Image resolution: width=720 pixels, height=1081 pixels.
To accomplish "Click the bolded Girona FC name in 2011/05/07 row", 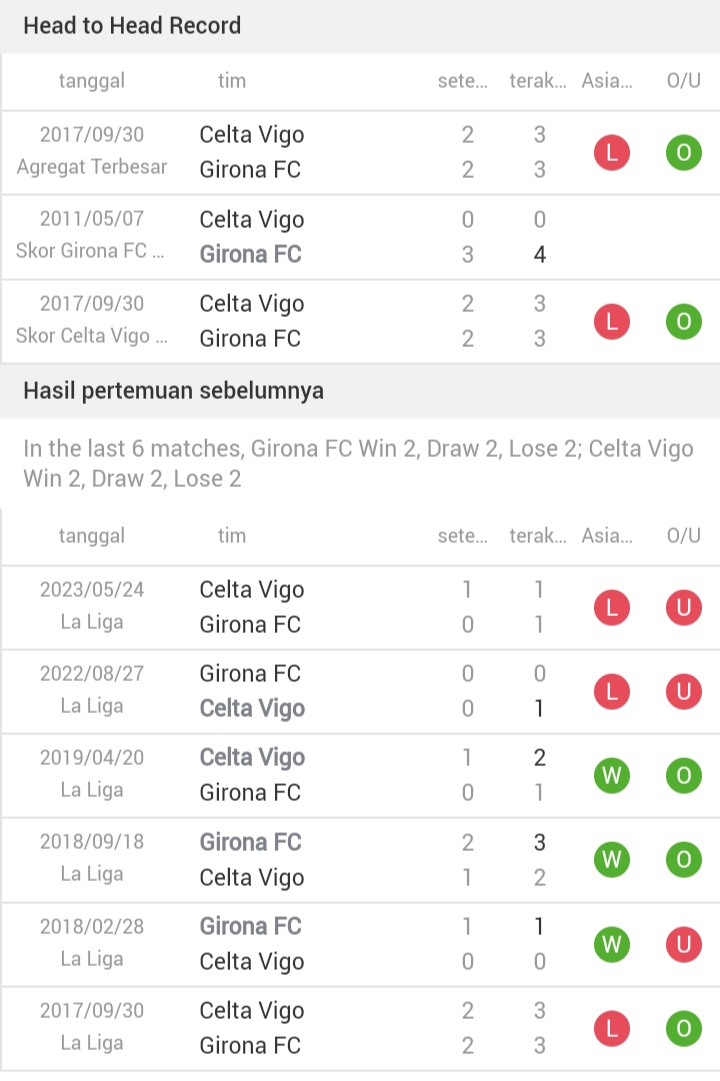I will 249,254.
